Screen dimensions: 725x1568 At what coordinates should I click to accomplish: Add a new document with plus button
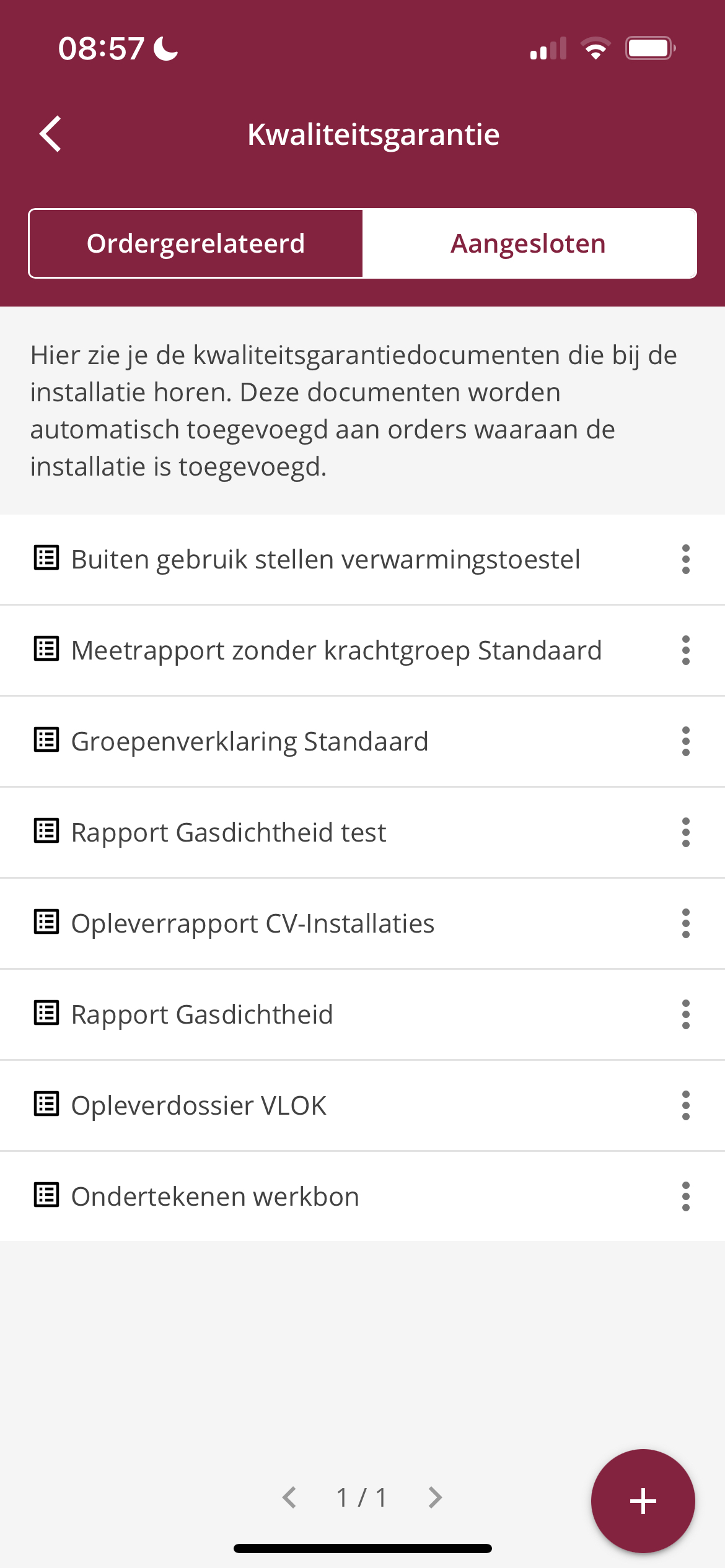pos(643,1501)
